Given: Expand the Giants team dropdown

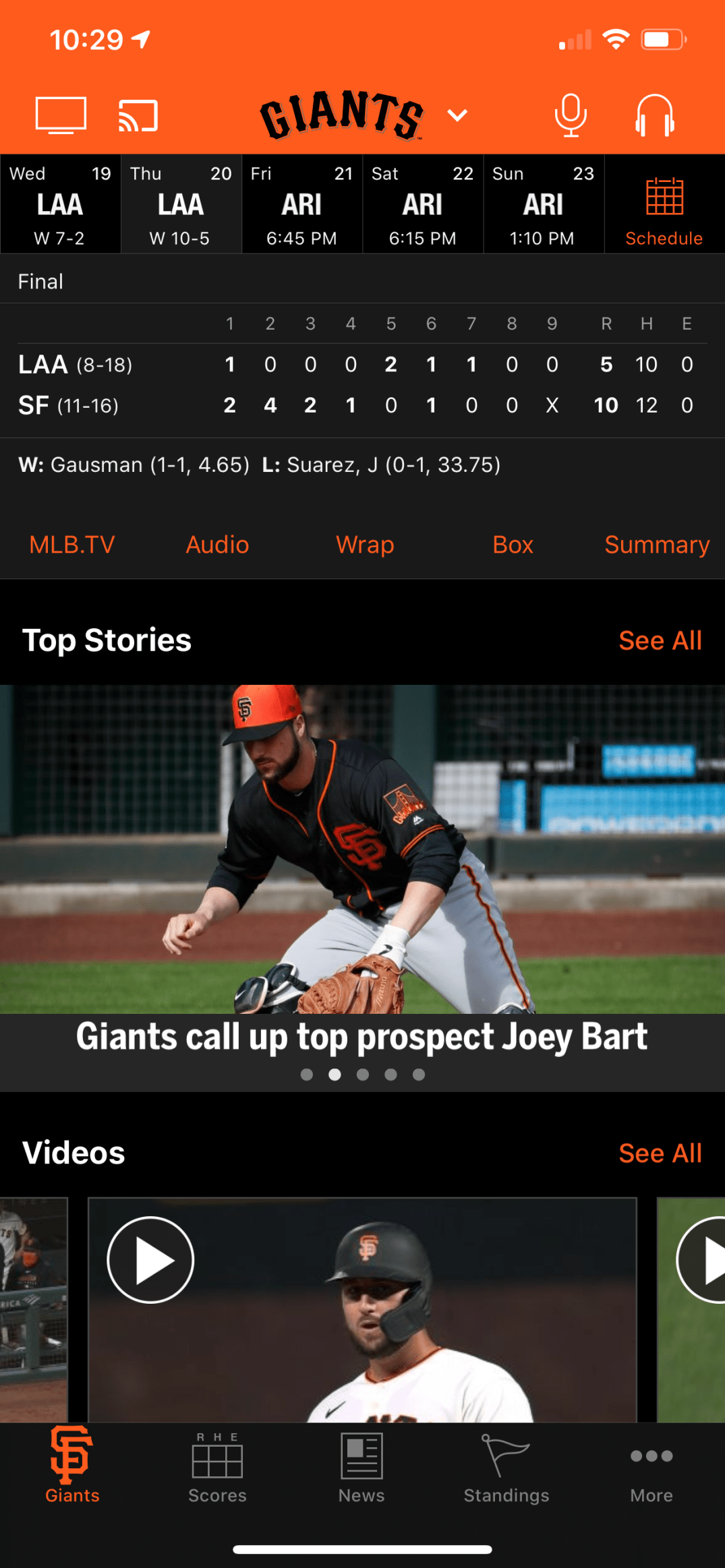Looking at the screenshot, I should [457, 115].
